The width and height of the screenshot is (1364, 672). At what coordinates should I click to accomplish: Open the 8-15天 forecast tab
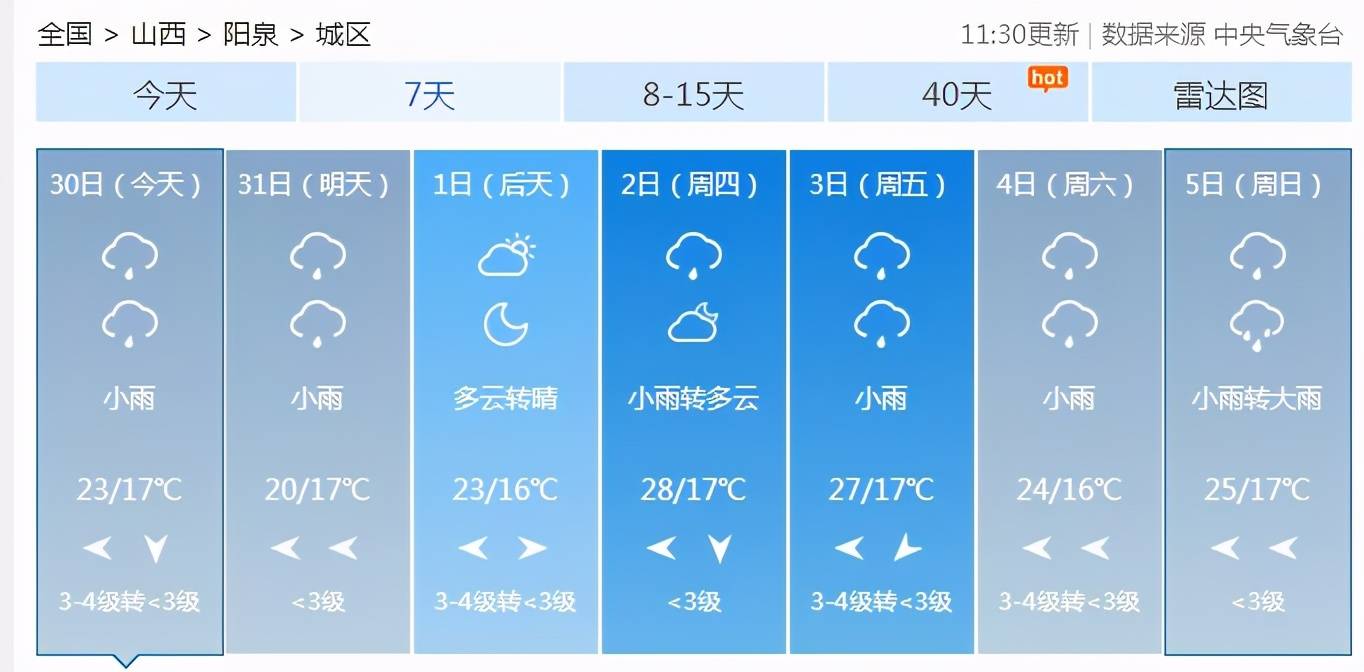coord(693,94)
